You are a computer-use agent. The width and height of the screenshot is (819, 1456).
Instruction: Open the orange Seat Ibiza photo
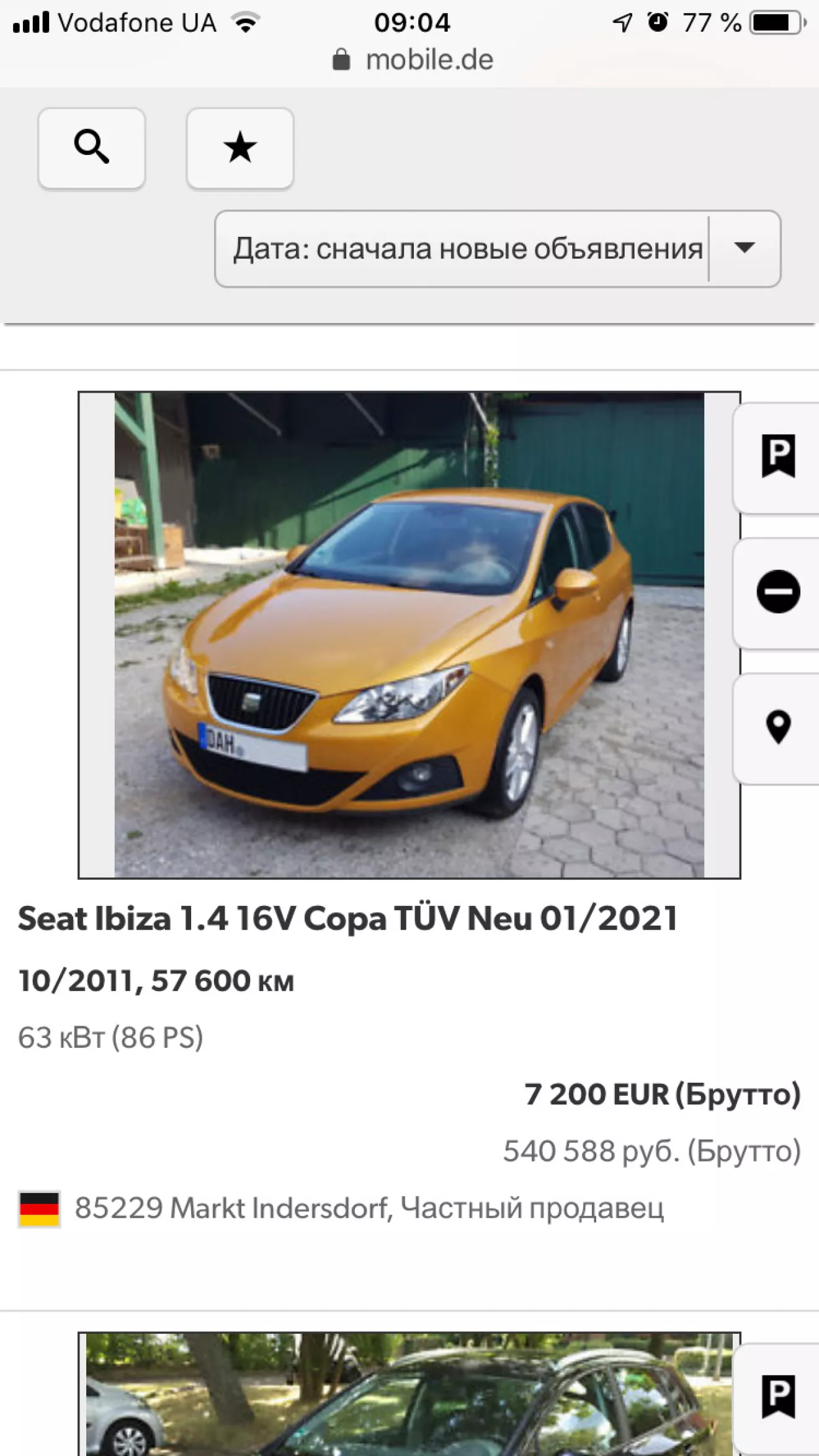[x=409, y=635]
